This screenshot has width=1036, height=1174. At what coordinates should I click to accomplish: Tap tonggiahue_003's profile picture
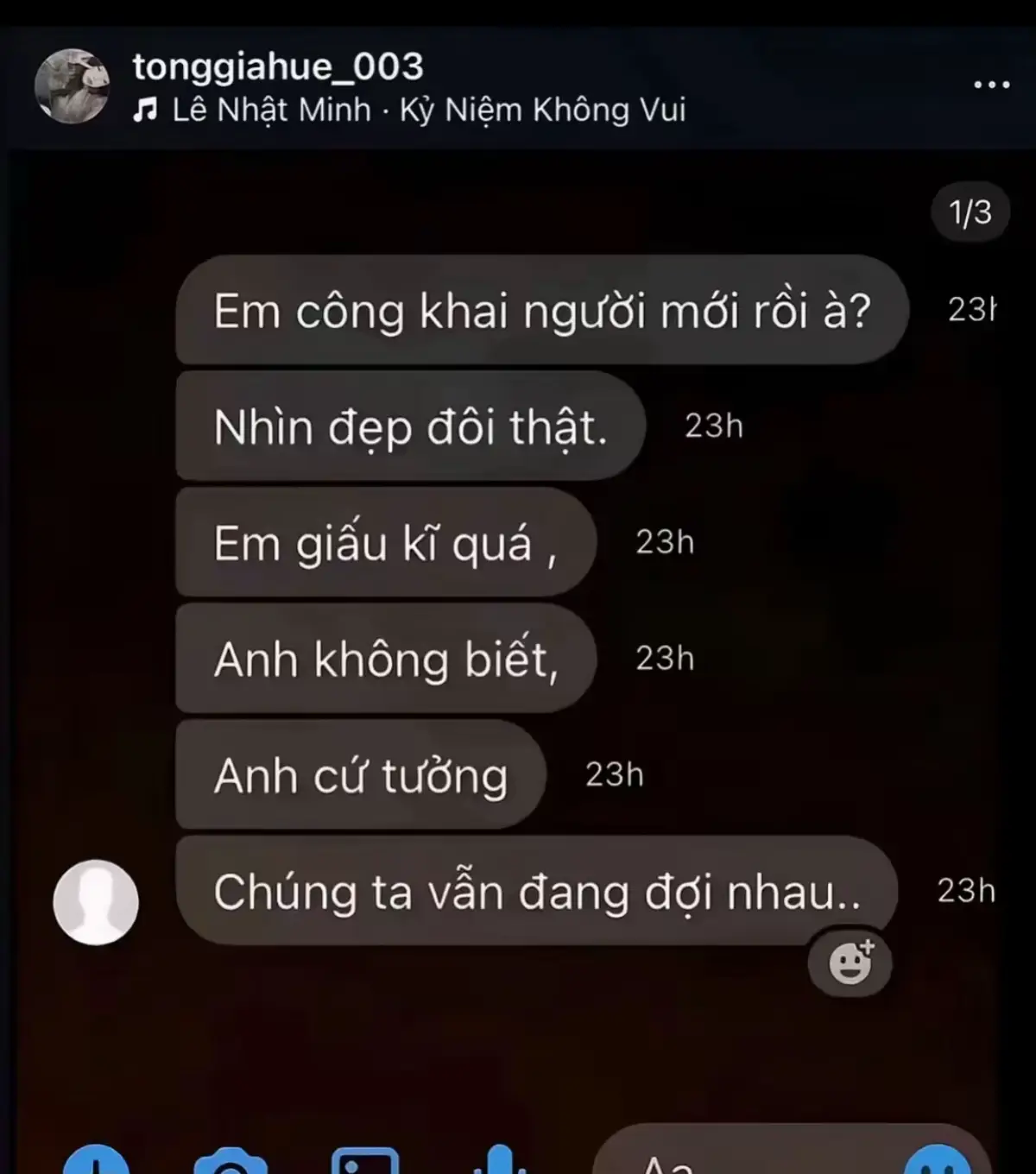pos(72,86)
